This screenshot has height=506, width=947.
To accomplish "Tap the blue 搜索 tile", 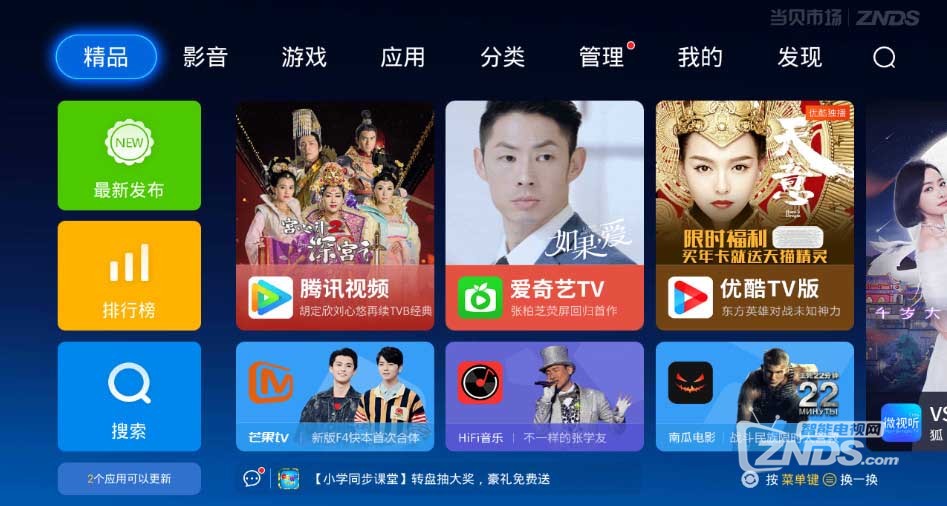I will coord(129,396).
